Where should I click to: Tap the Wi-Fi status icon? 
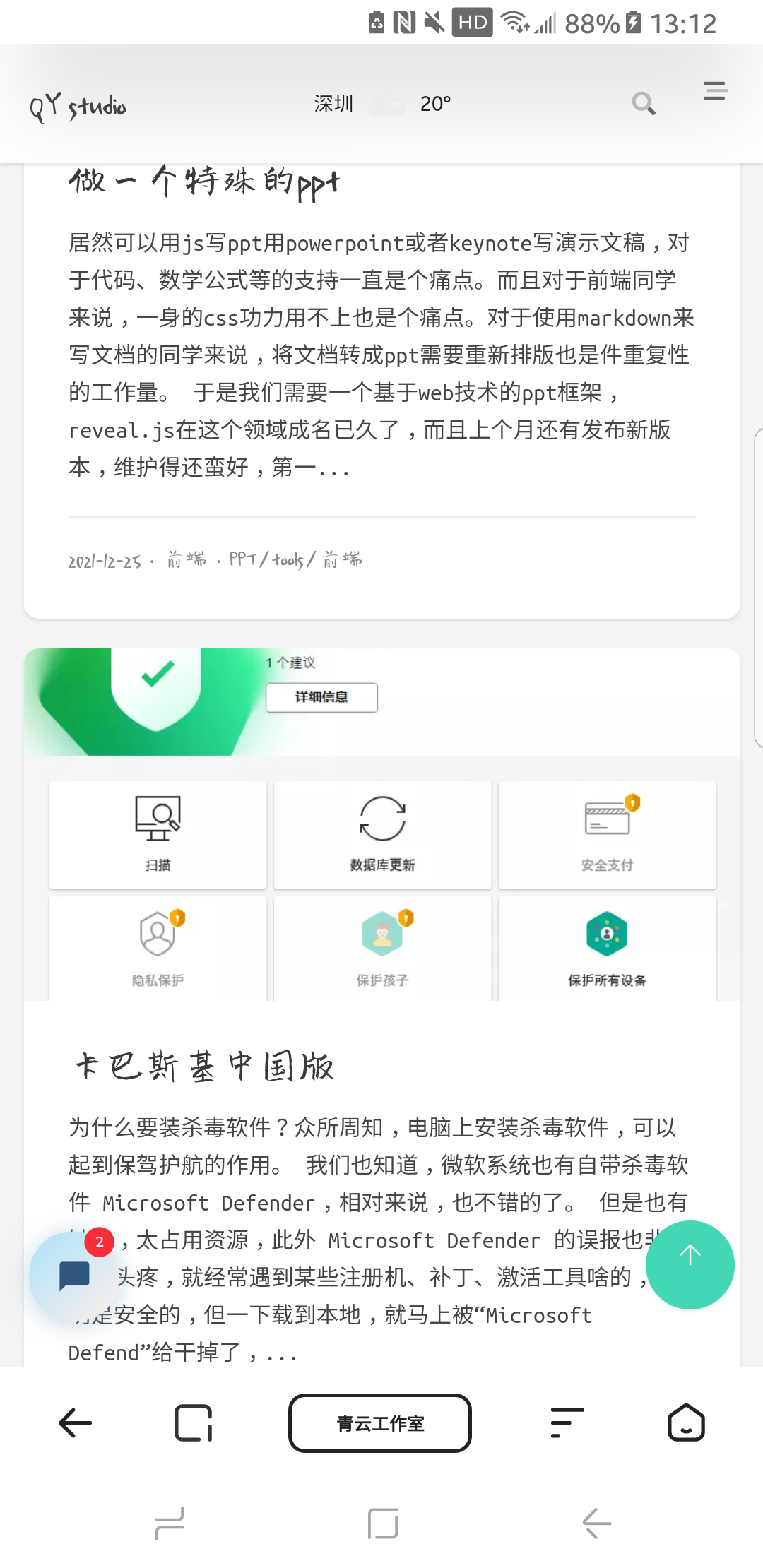(x=515, y=23)
